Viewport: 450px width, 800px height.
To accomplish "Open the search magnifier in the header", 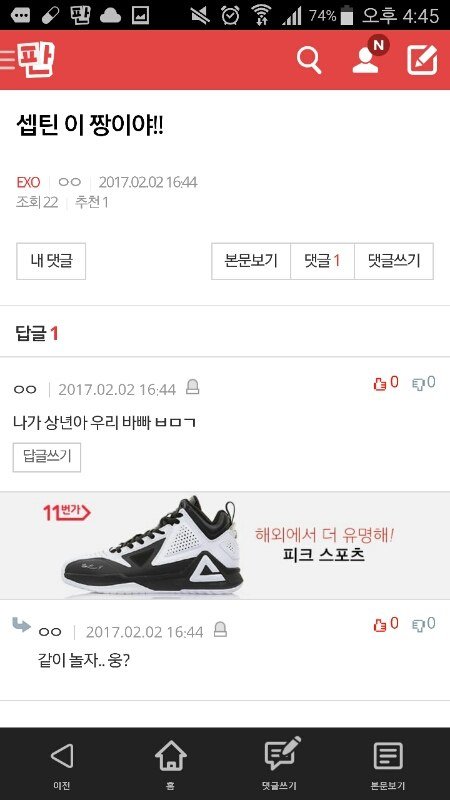I will tap(309, 60).
